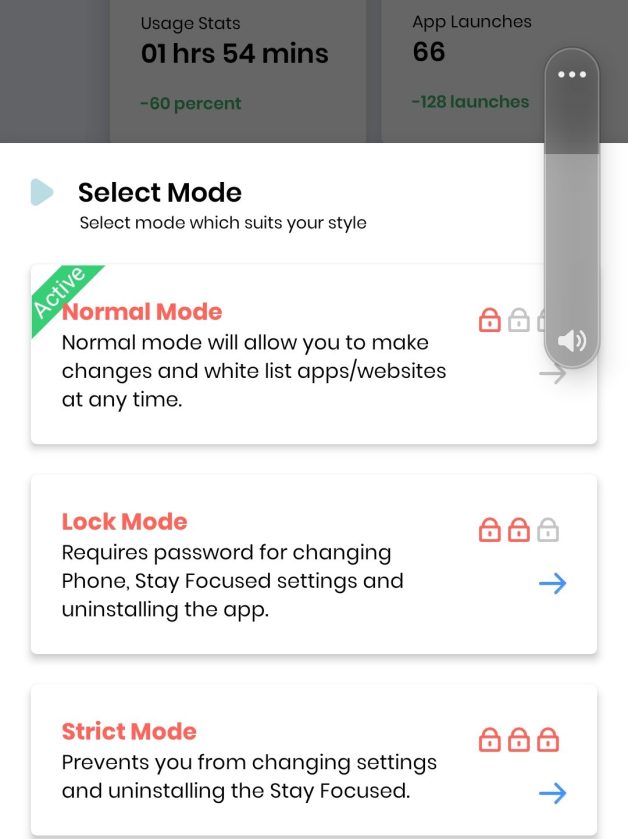Select the Normal Mode card

click(x=280, y=356)
